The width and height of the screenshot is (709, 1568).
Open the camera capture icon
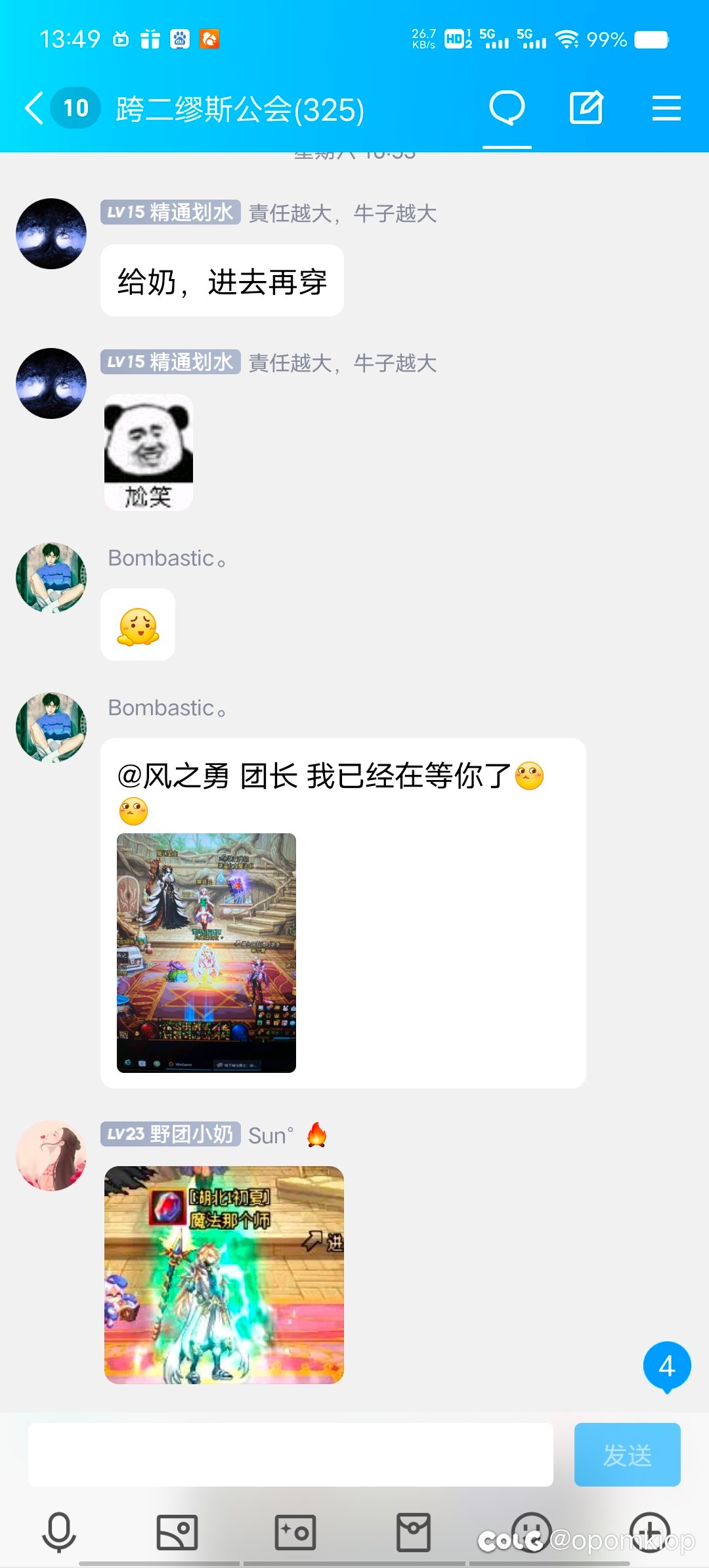point(295,1532)
